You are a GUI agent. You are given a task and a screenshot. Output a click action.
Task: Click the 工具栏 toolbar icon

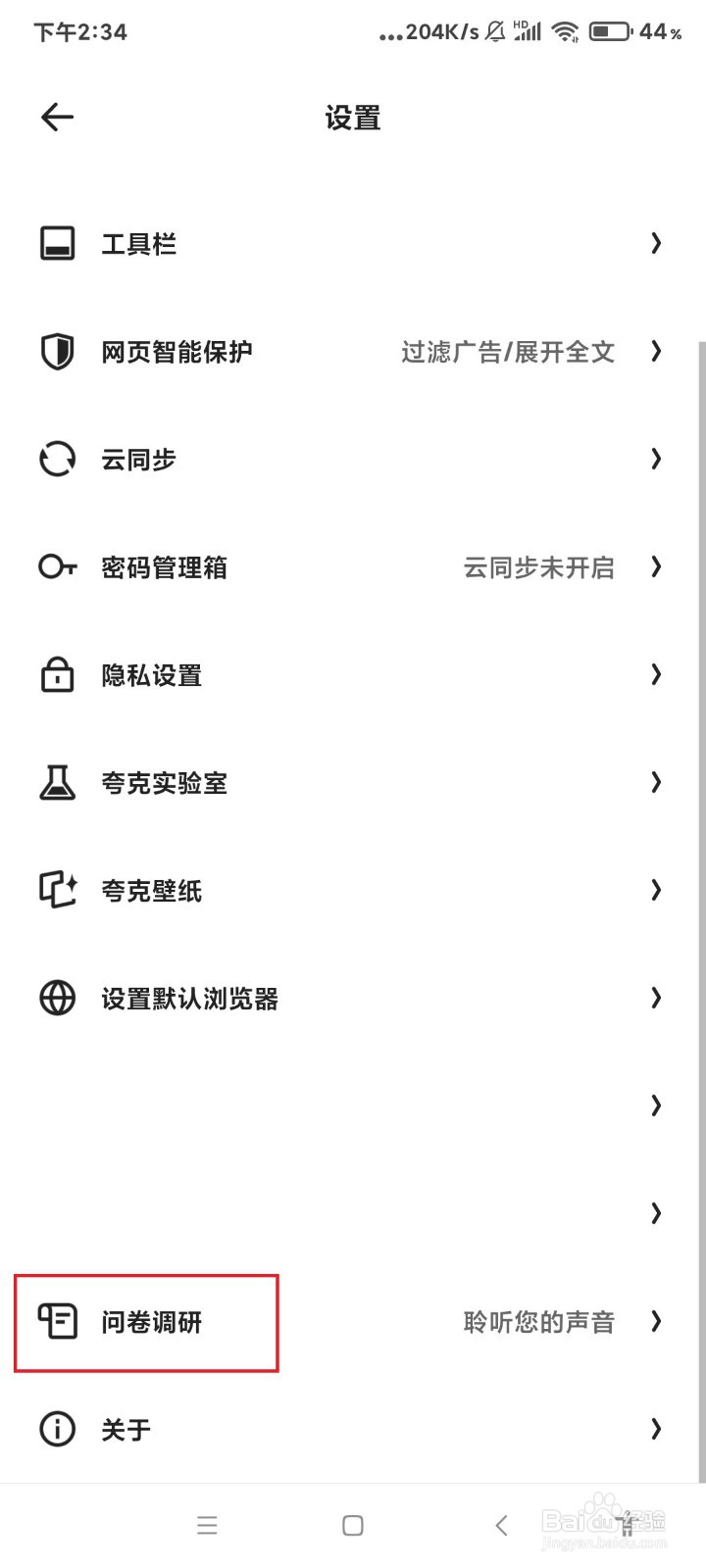click(x=57, y=243)
